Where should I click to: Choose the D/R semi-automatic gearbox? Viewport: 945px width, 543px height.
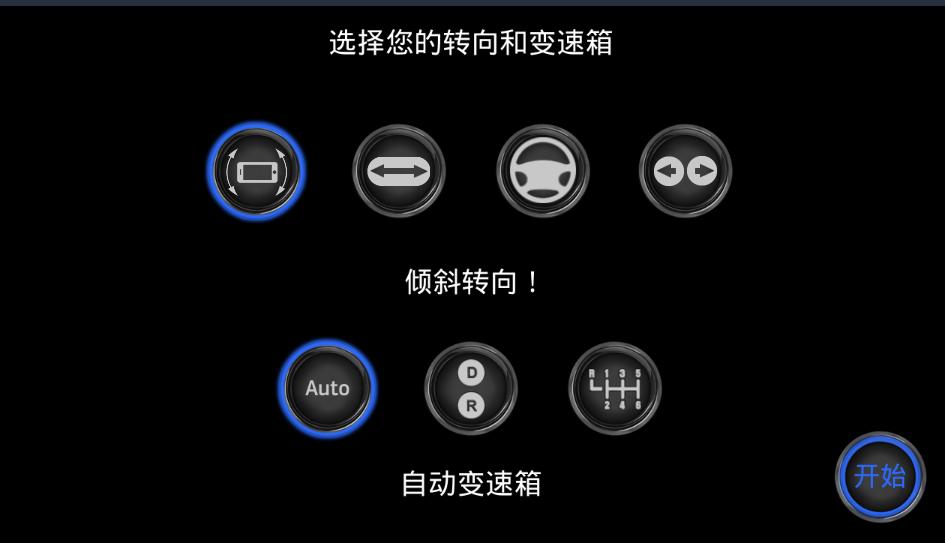tap(471, 388)
